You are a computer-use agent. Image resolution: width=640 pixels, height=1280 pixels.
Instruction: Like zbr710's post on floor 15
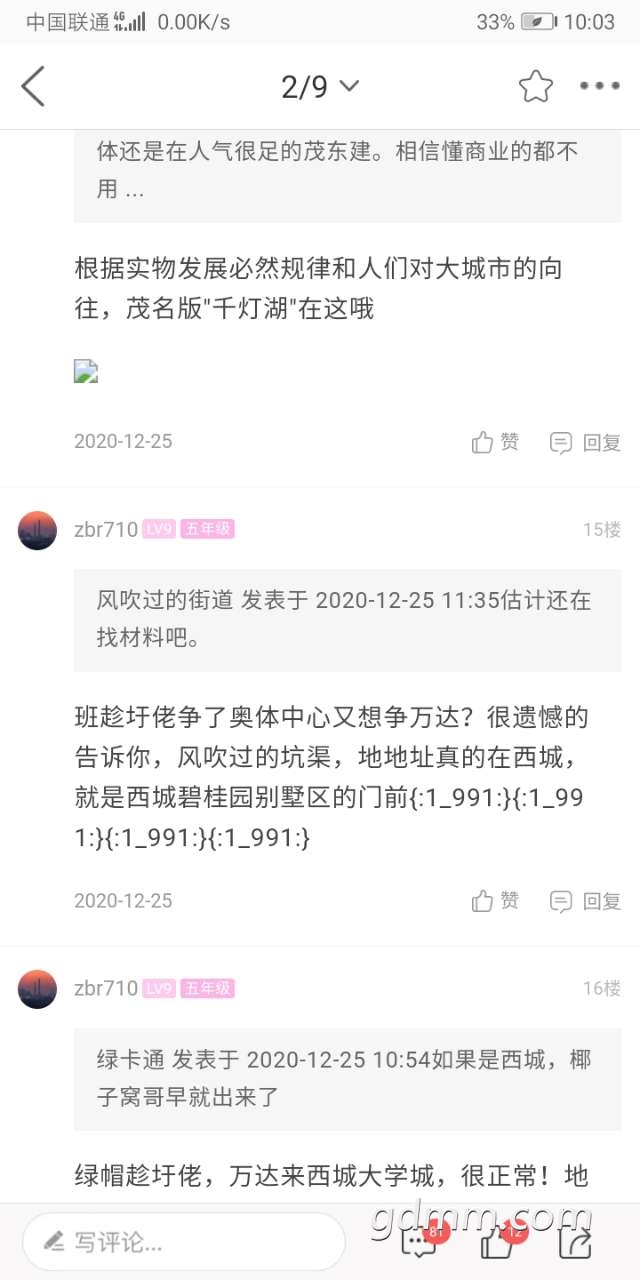[x=496, y=900]
